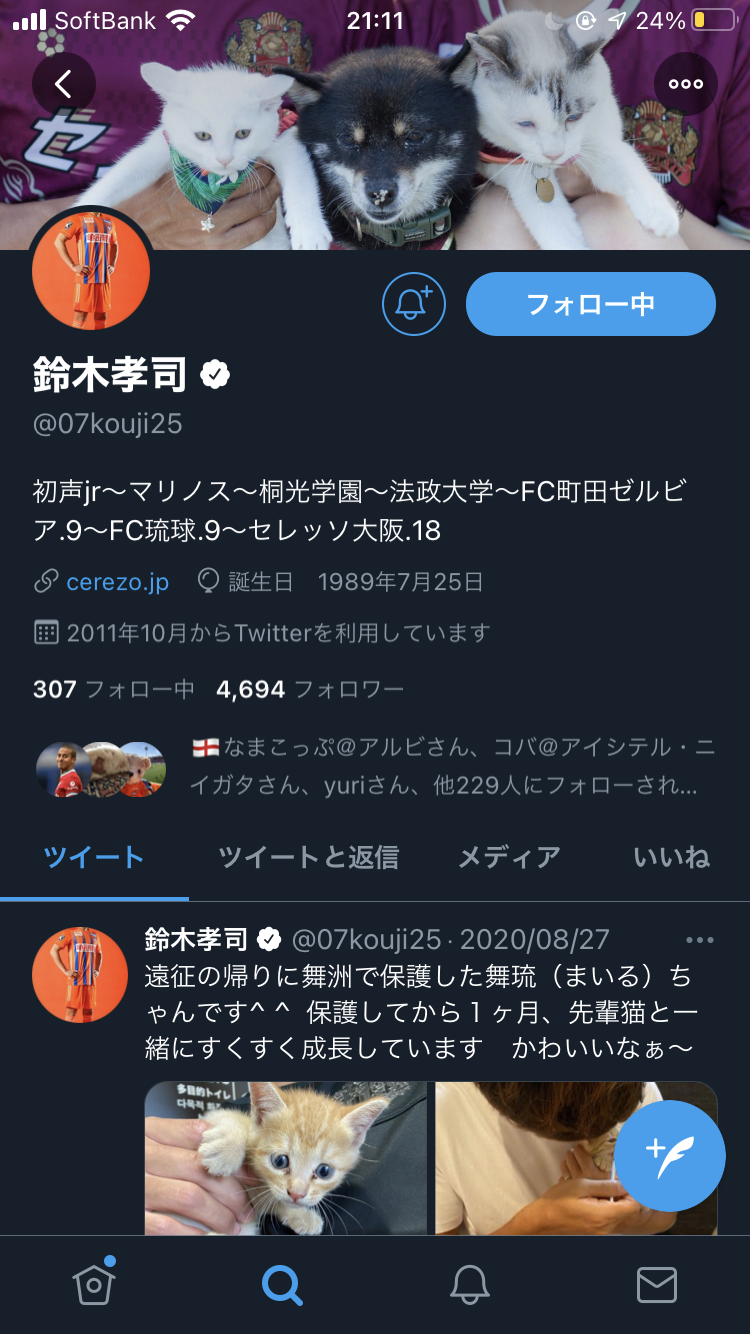The height and width of the screenshot is (1334, 750).
Task: Open the orange kitten photo in the tweet
Action: 286,1157
